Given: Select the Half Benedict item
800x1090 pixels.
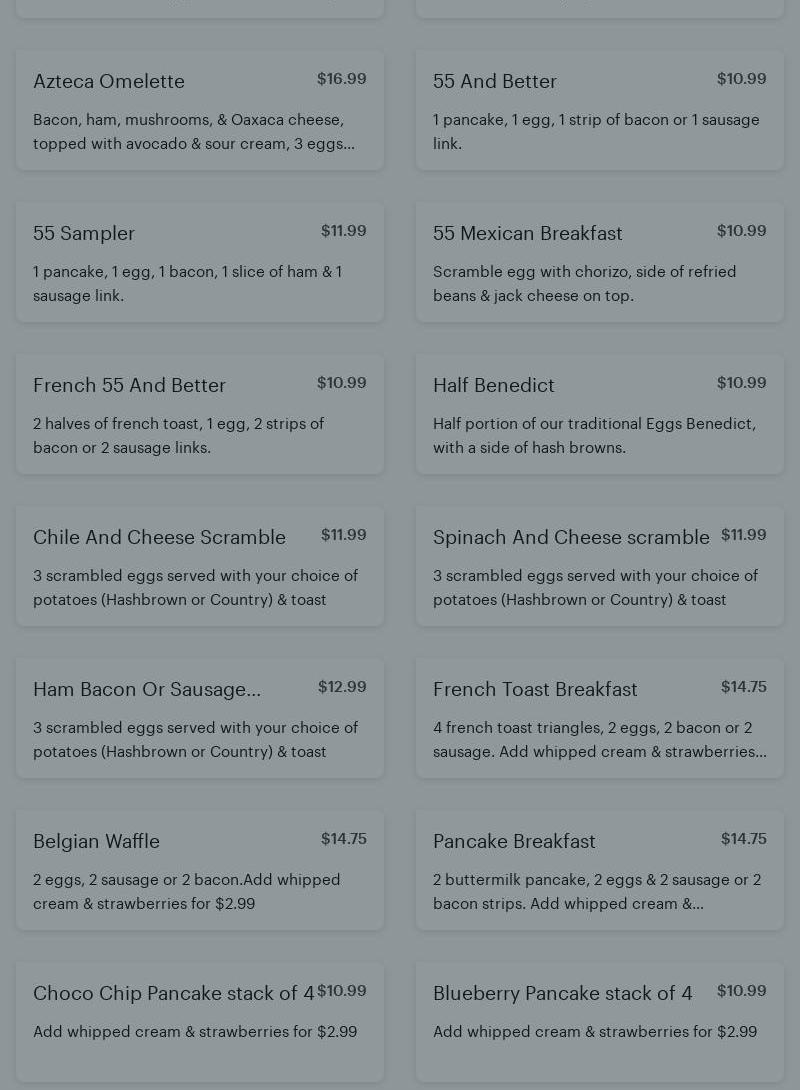Looking at the screenshot, I should pyautogui.click(x=600, y=414).
